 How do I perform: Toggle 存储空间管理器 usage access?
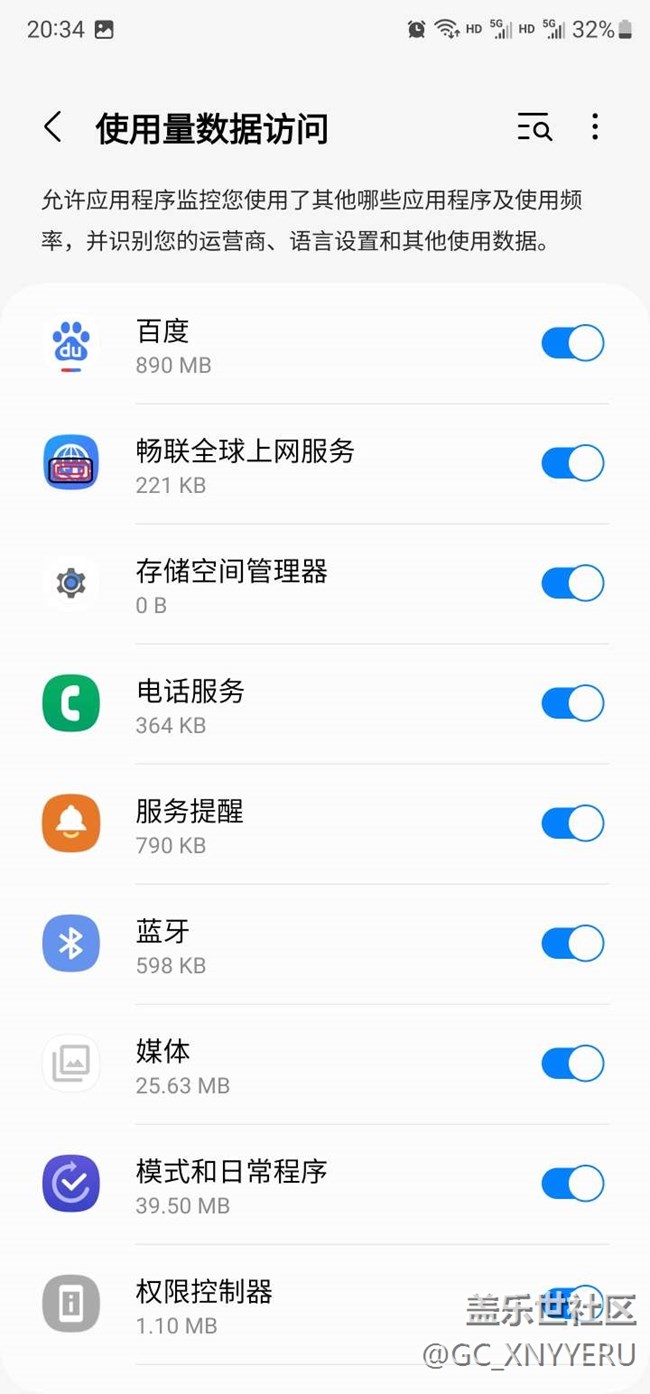point(572,583)
